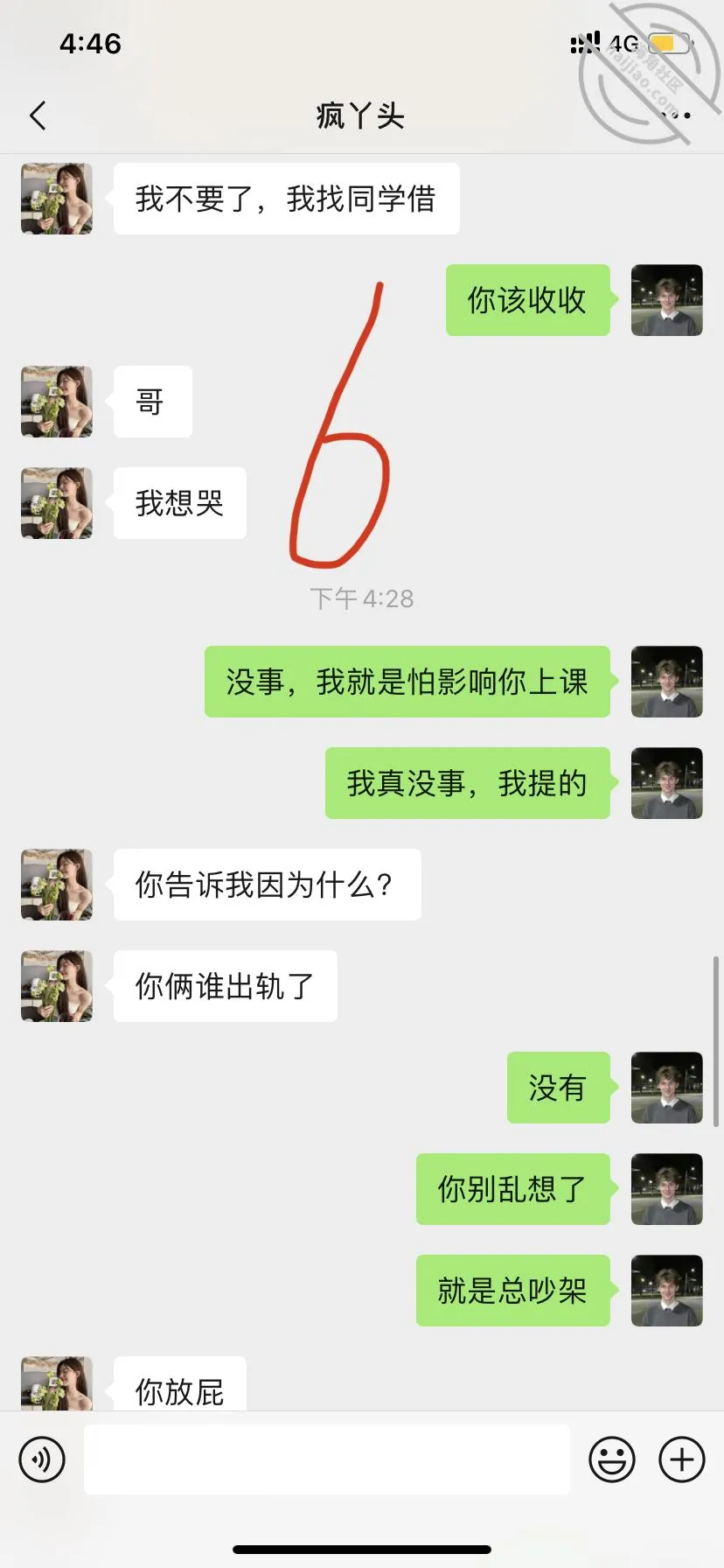Open the emoji sticker panel
The width and height of the screenshot is (724, 1568).
coord(612,1459)
